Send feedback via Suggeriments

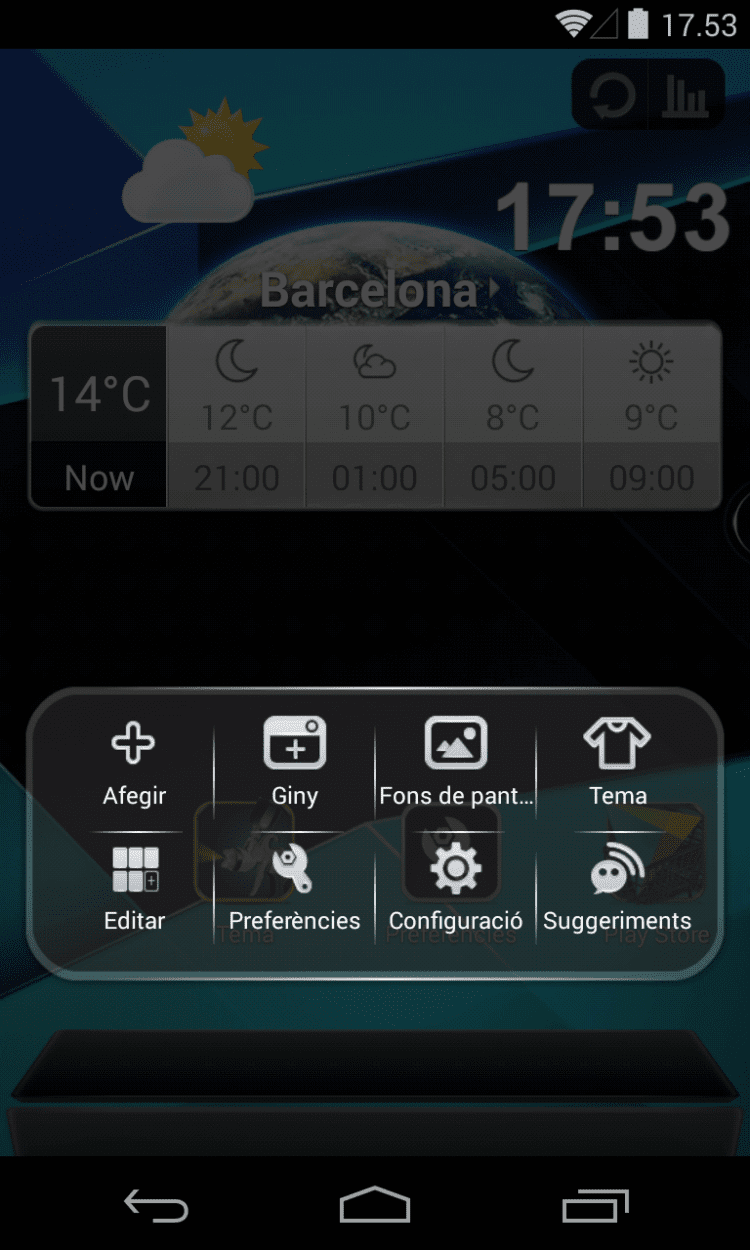coord(617,888)
